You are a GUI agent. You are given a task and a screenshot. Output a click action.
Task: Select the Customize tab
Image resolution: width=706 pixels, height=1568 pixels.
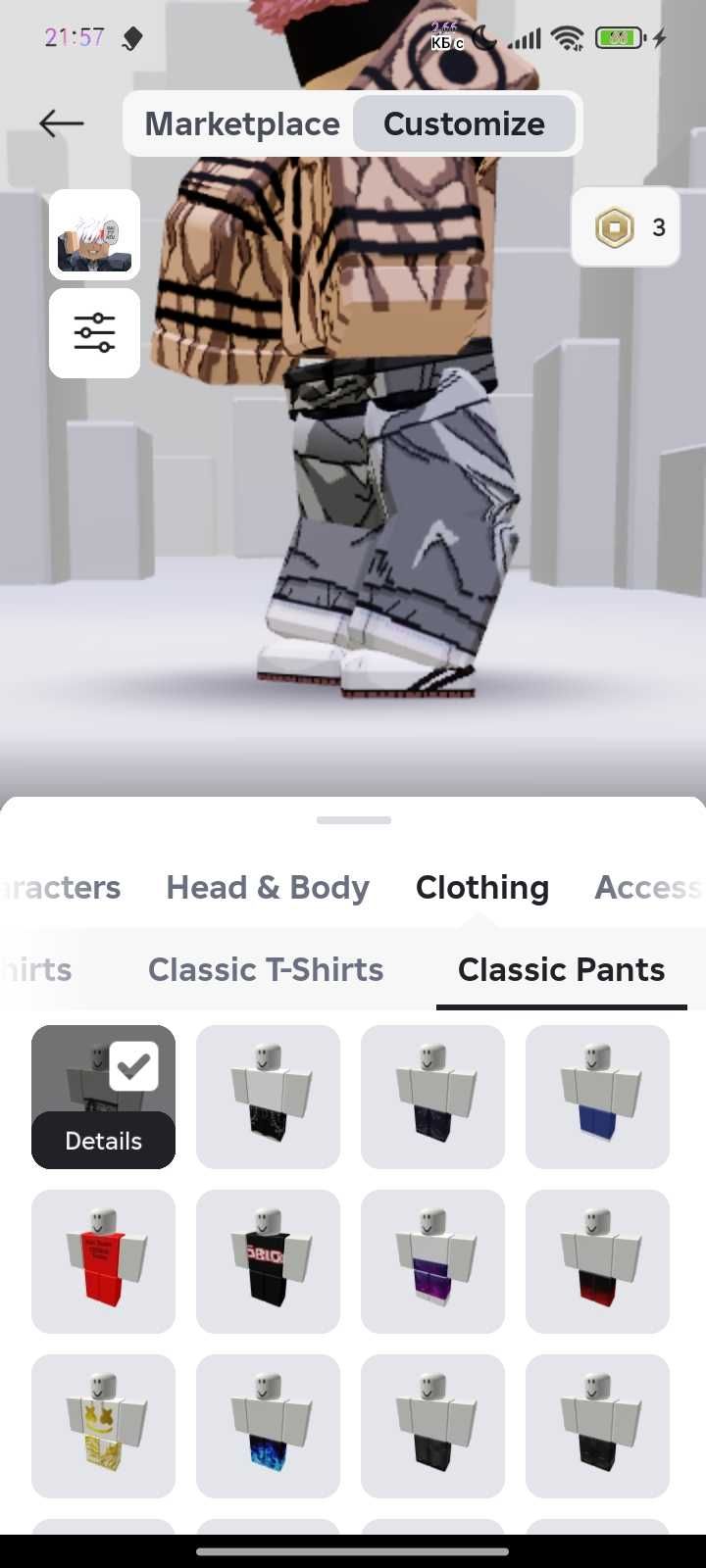click(x=464, y=123)
